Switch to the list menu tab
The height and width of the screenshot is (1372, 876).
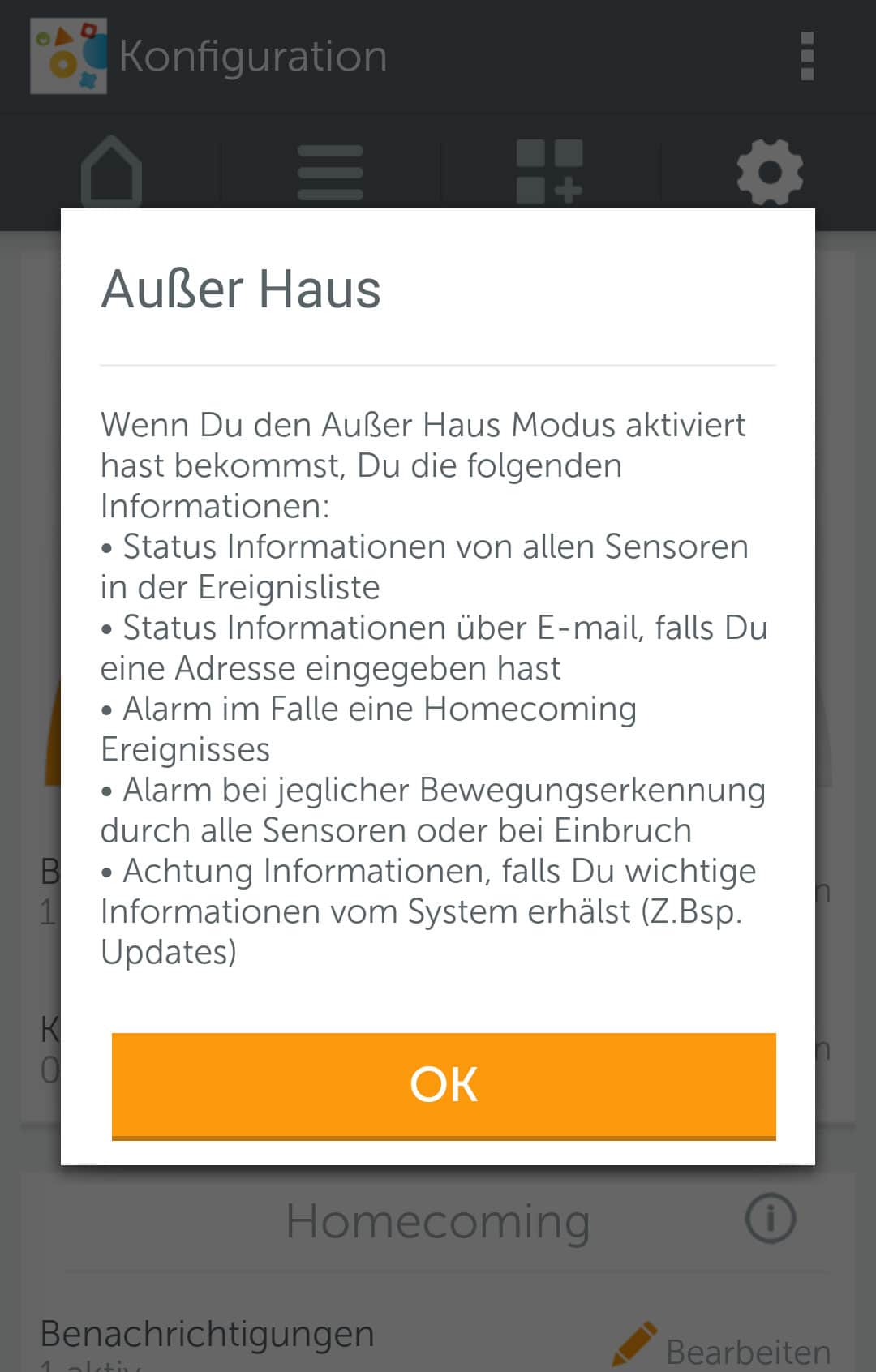pyautogui.click(x=330, y=172)
